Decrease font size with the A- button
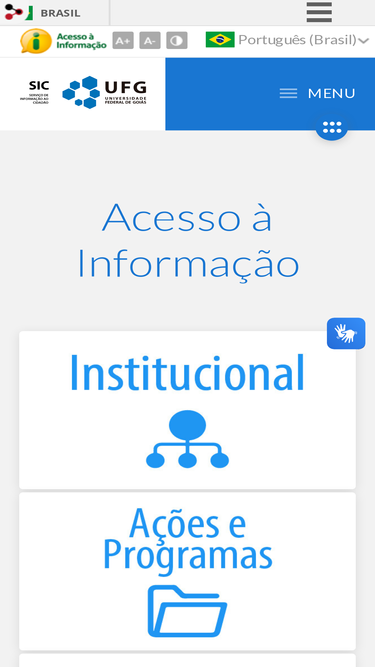This screenshot has width=375, height=667. [x=150, y=41]
